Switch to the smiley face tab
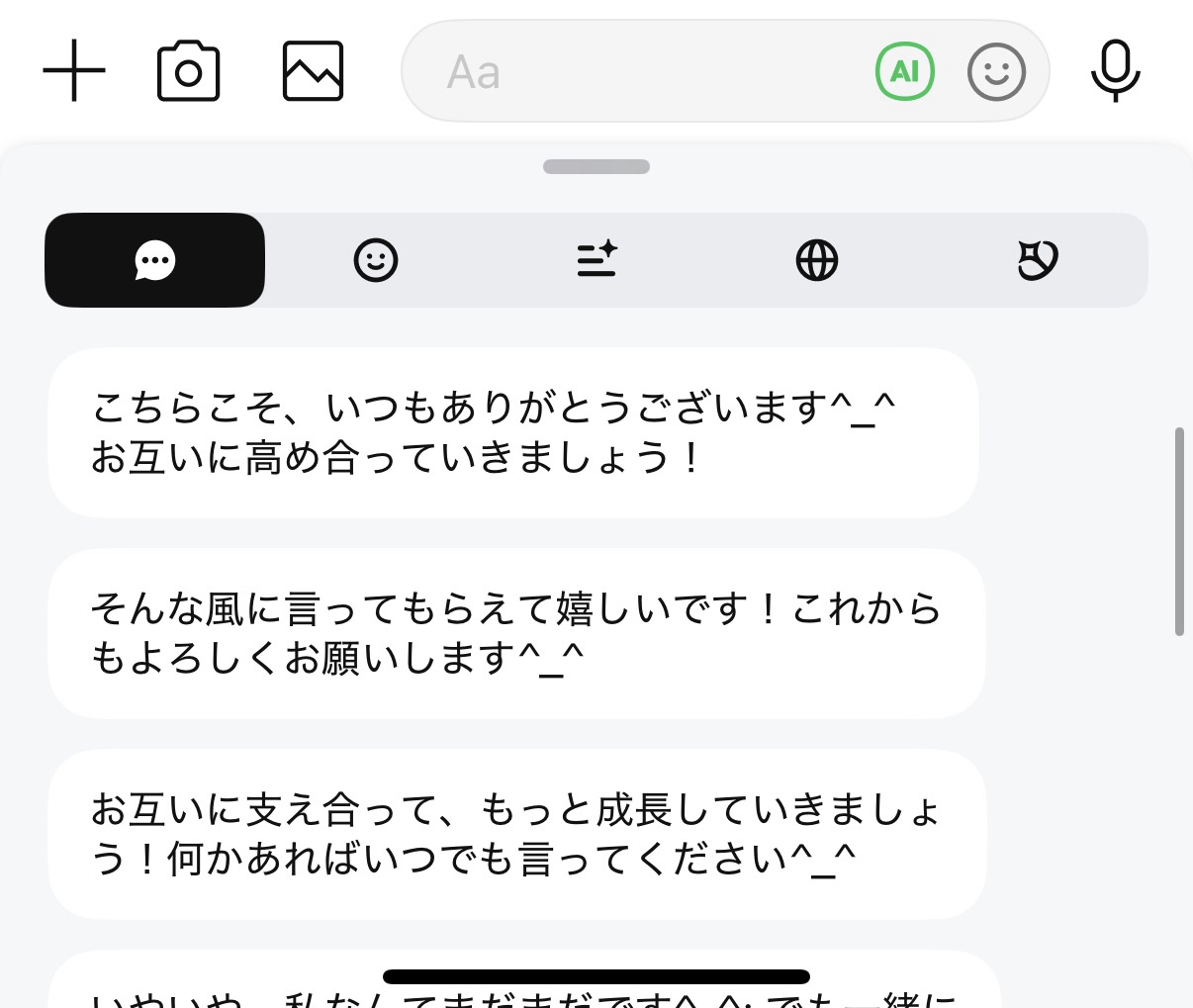 point(376,260)
